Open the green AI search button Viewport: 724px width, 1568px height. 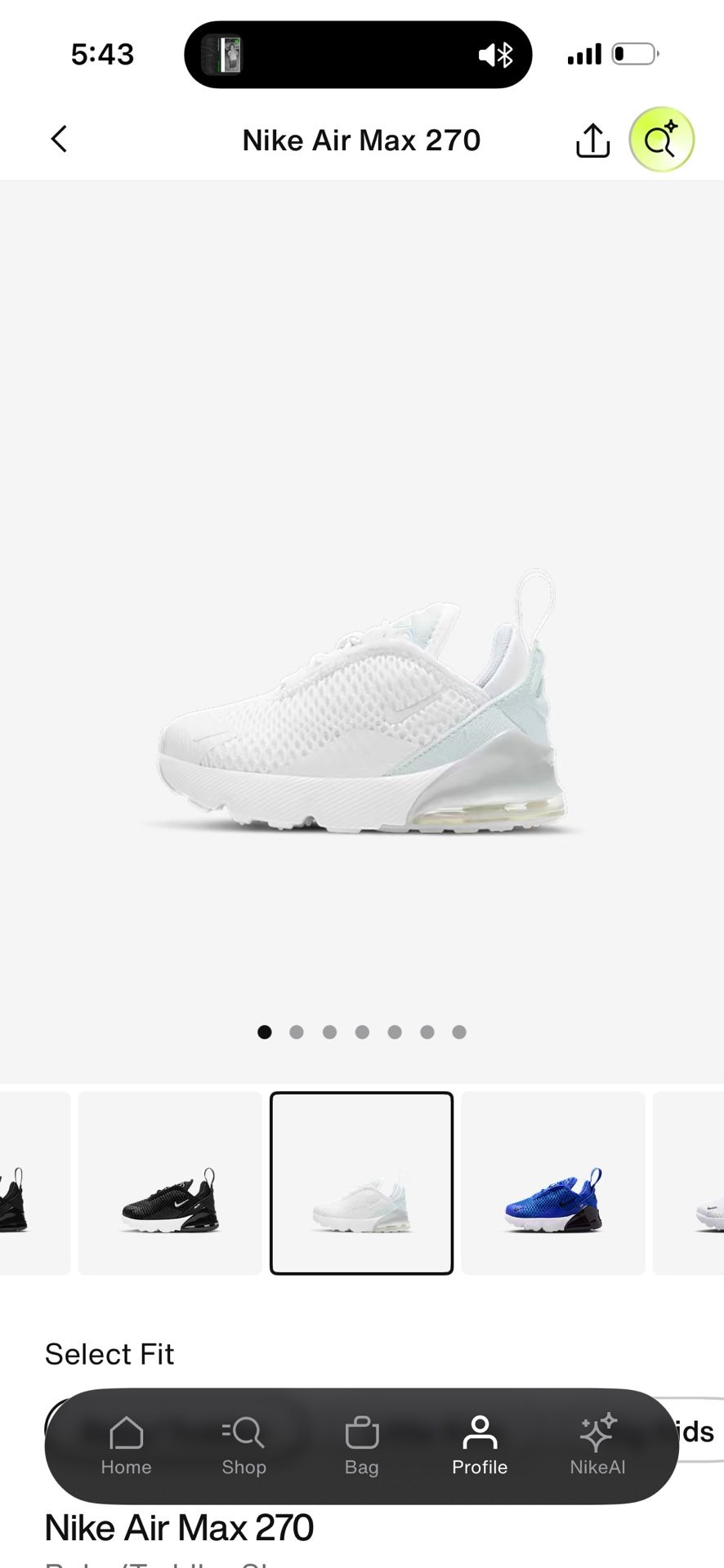pos(661,140)
